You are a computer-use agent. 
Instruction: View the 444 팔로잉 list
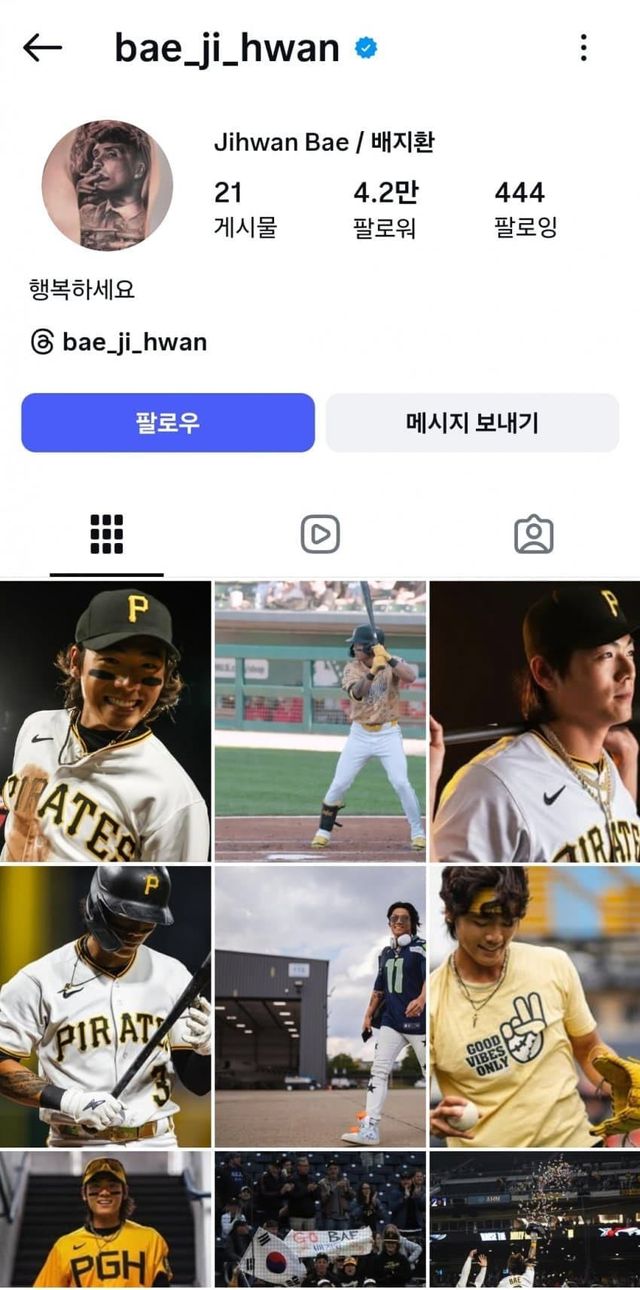click(524, 208)
